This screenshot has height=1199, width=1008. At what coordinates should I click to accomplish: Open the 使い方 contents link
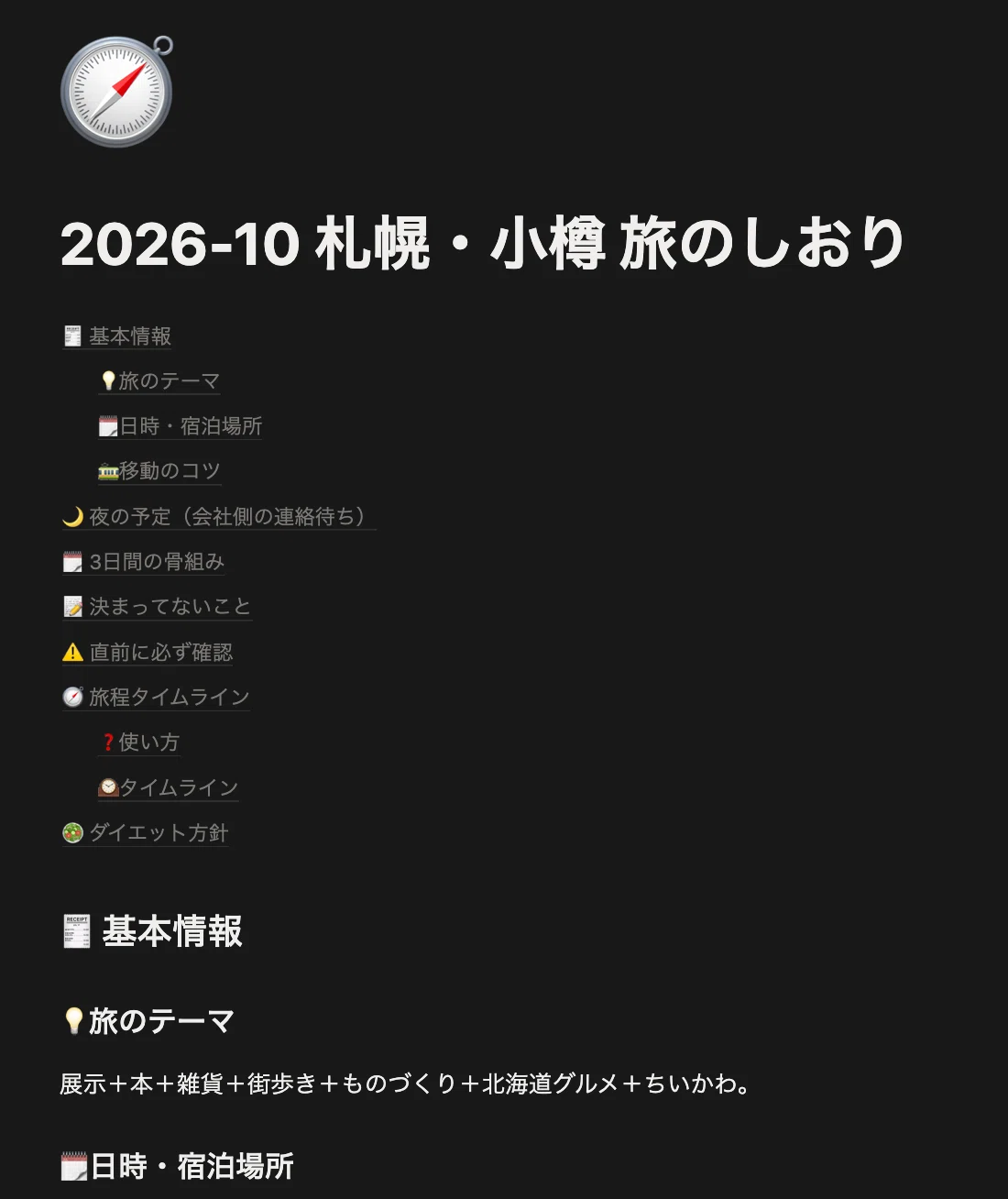pos(139,742)
